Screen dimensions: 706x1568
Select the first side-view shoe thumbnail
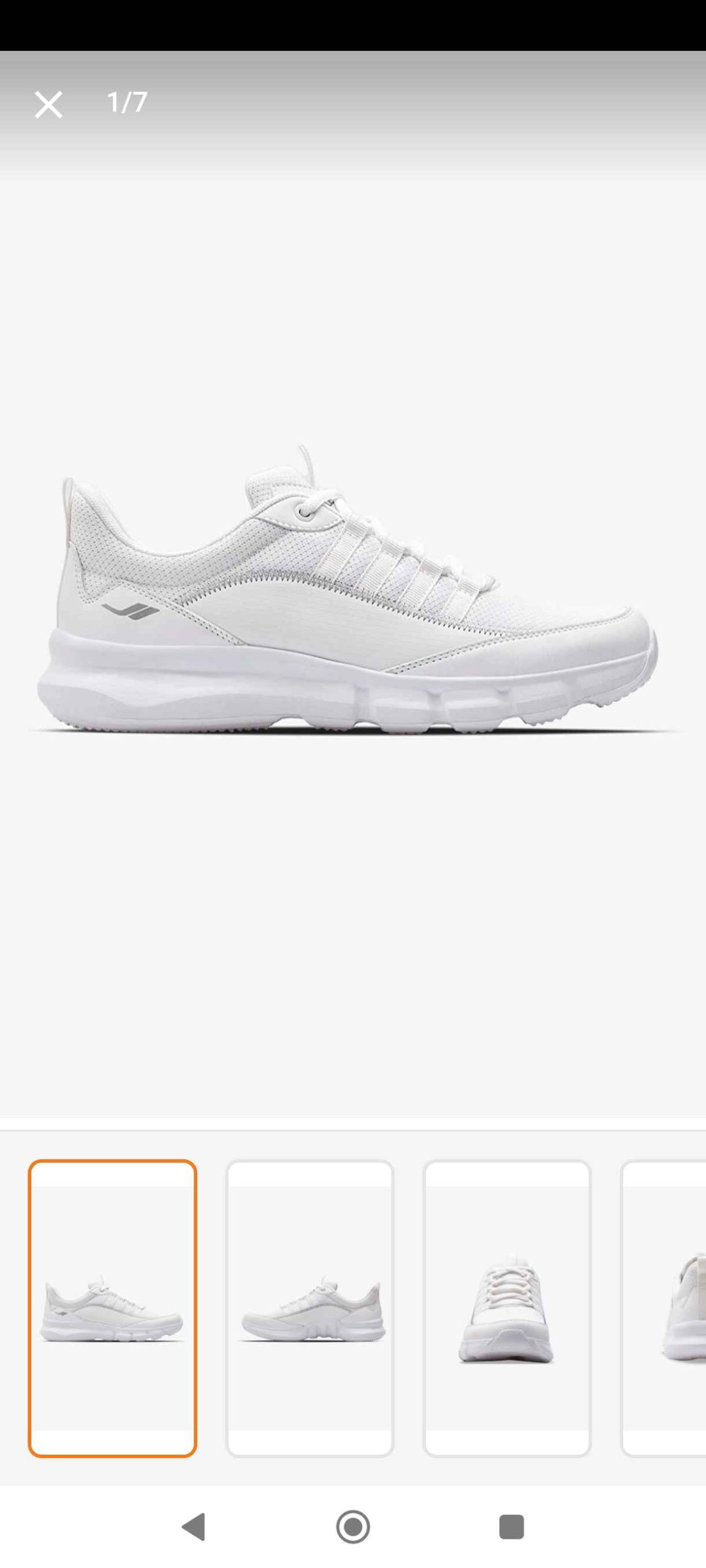point(113,1308)
